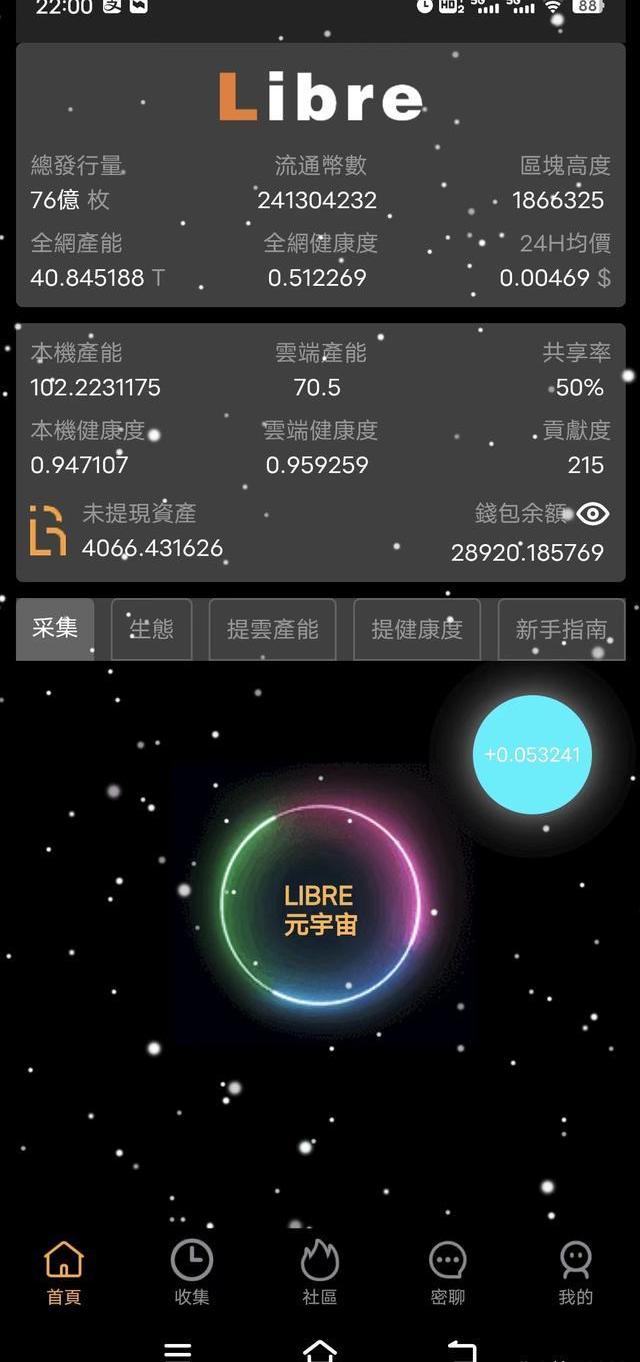The height and width of the screenshot is (1362, 640).
Task: Toggle wallet balance visibility eye icon
Action: pyautogui.click(x=592, y=514)
